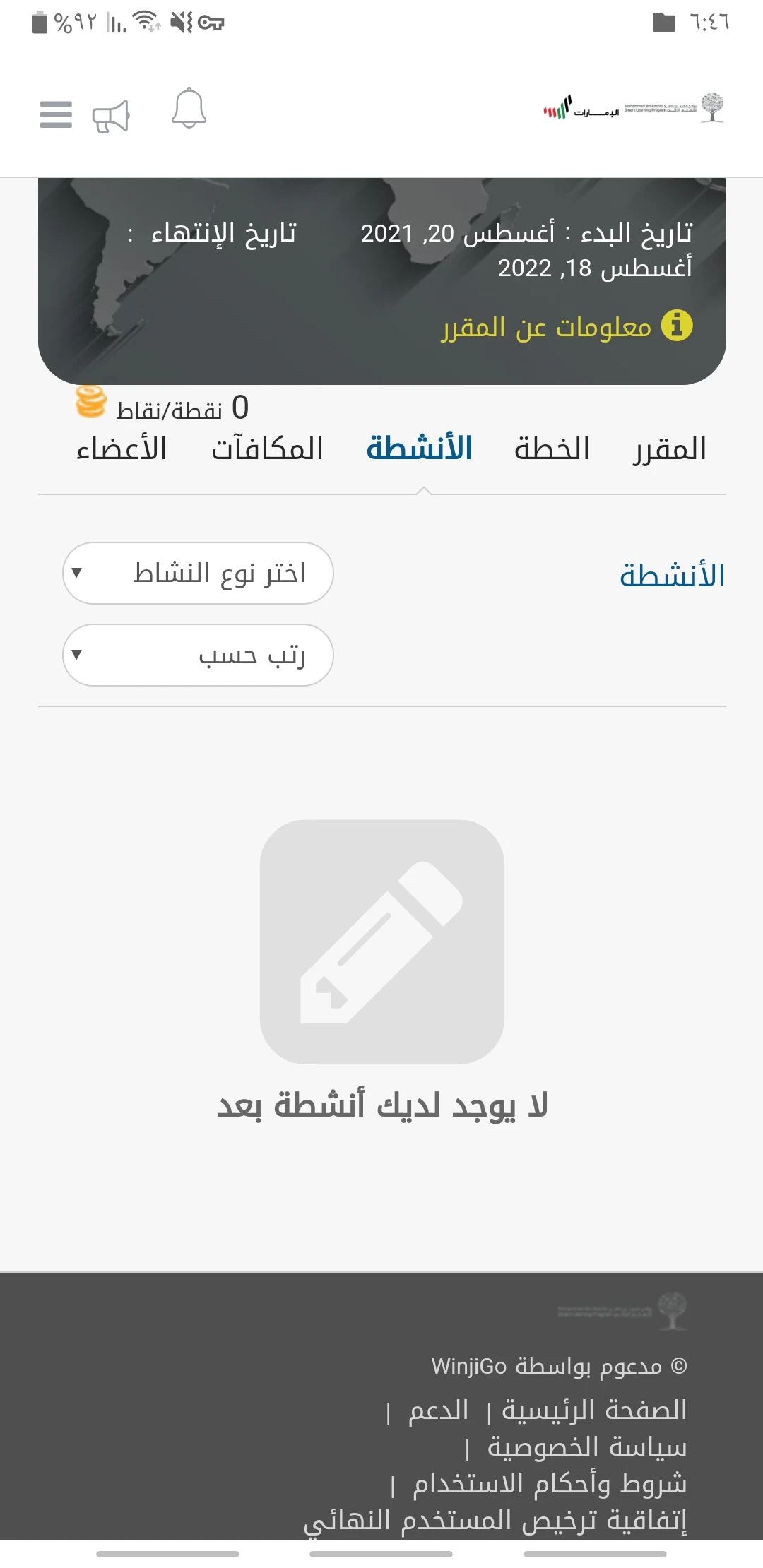Click the announcements megaphone icon
Screen dimensions: 763x1568
(x=112, y=115)
